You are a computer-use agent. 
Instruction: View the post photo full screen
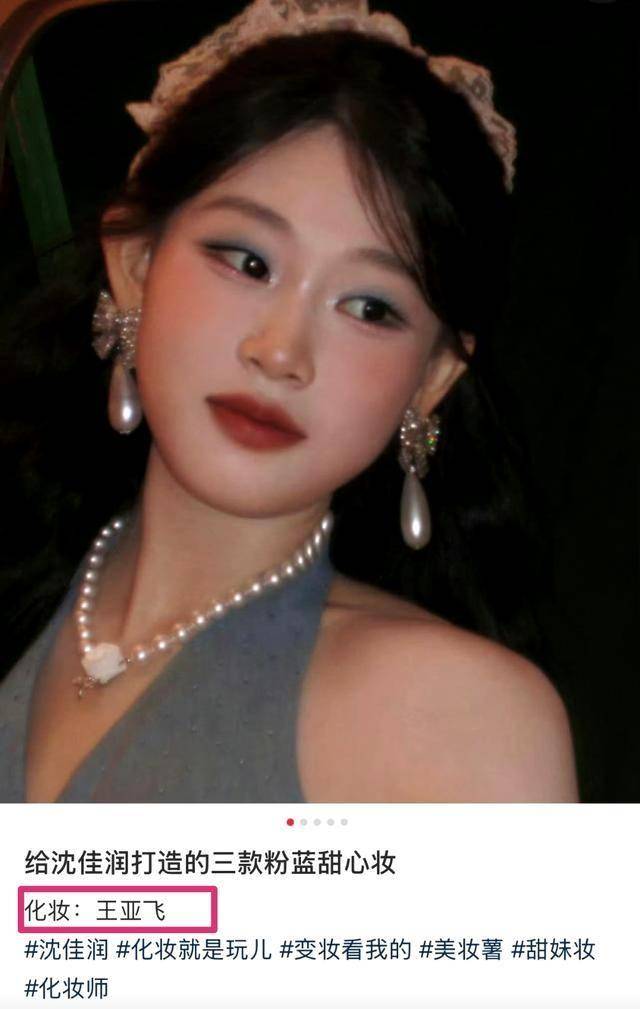(x=320, y=400)
